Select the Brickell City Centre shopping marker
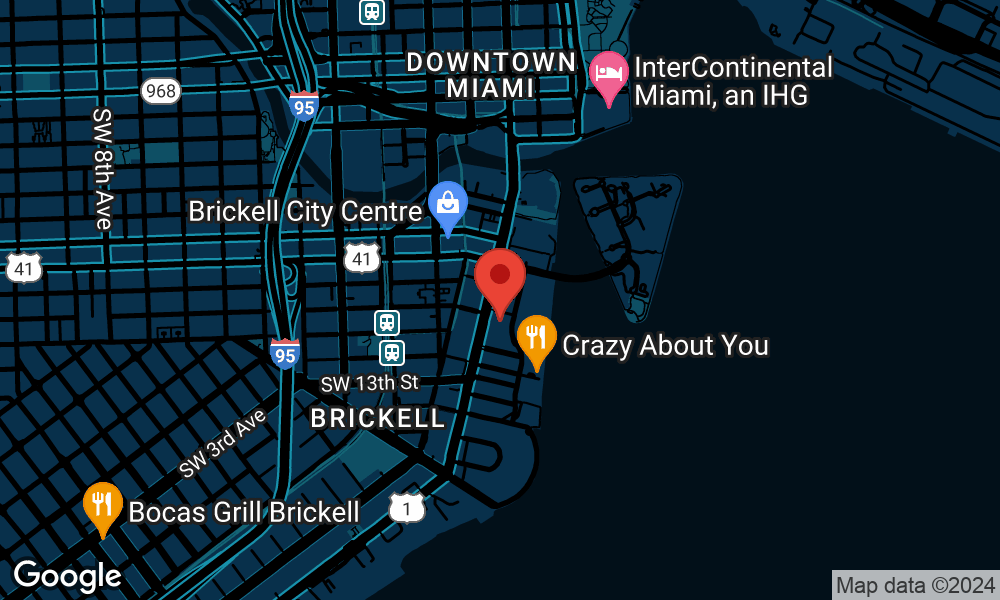Screen dimensions: 1000x600 coord(448,203)
